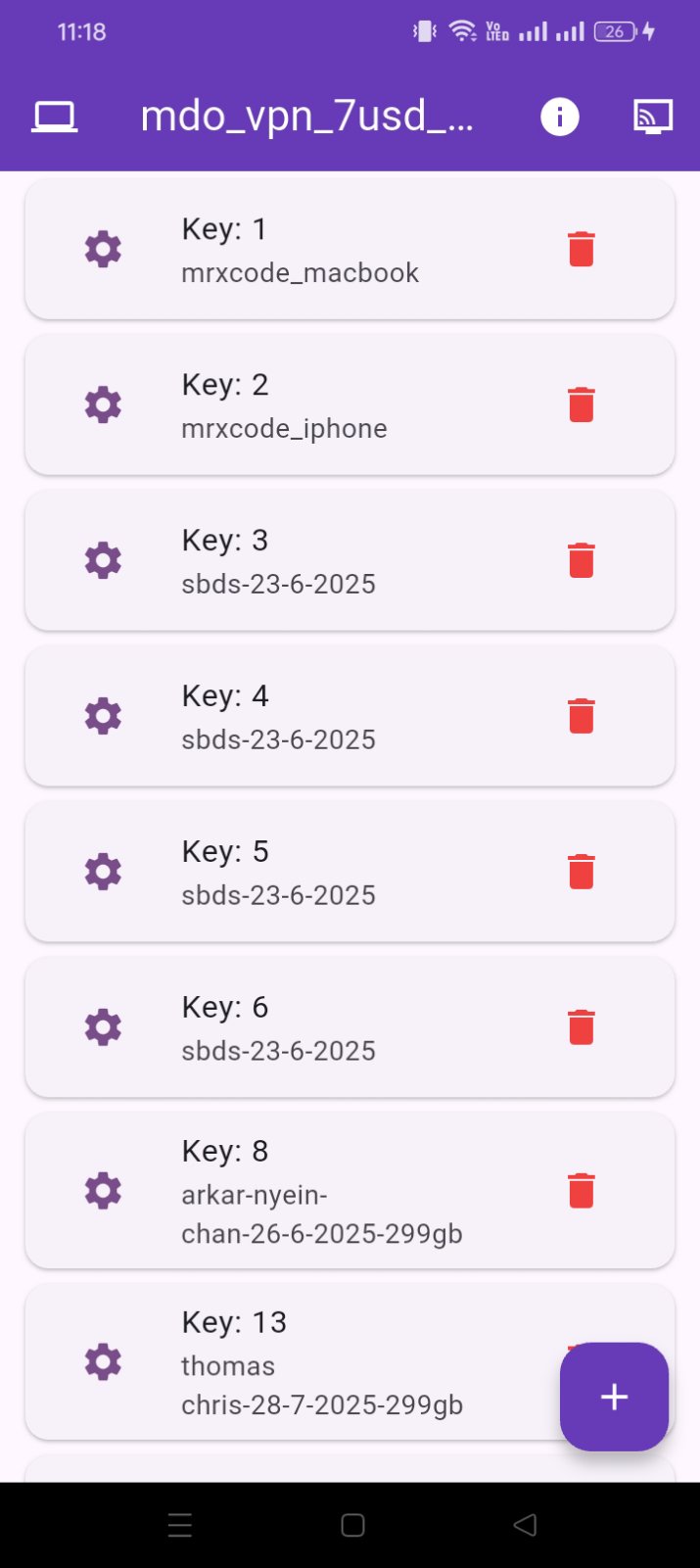Delete Key: 5 with the trash icon

(582, 872)
